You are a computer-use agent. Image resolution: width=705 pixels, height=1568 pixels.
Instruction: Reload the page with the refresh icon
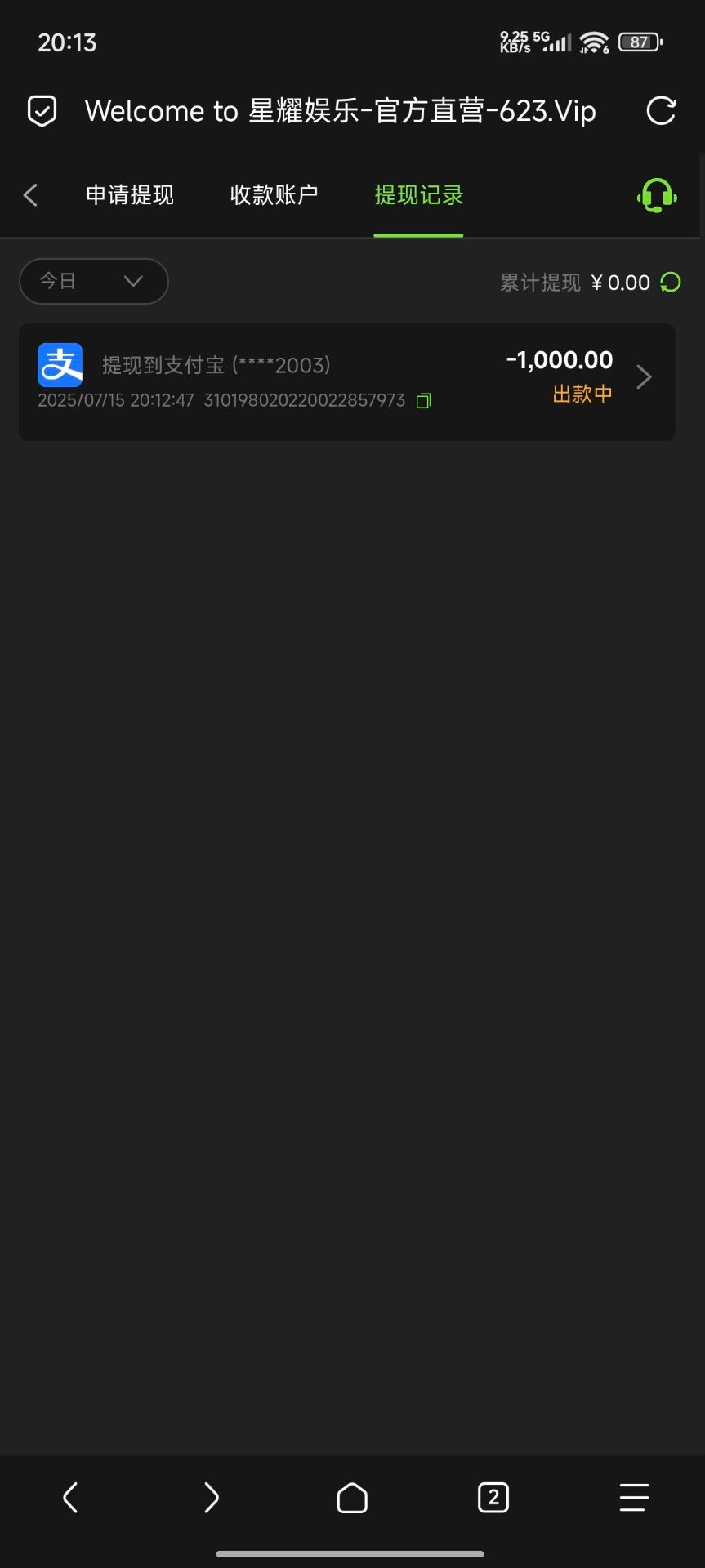click(661, 111)
